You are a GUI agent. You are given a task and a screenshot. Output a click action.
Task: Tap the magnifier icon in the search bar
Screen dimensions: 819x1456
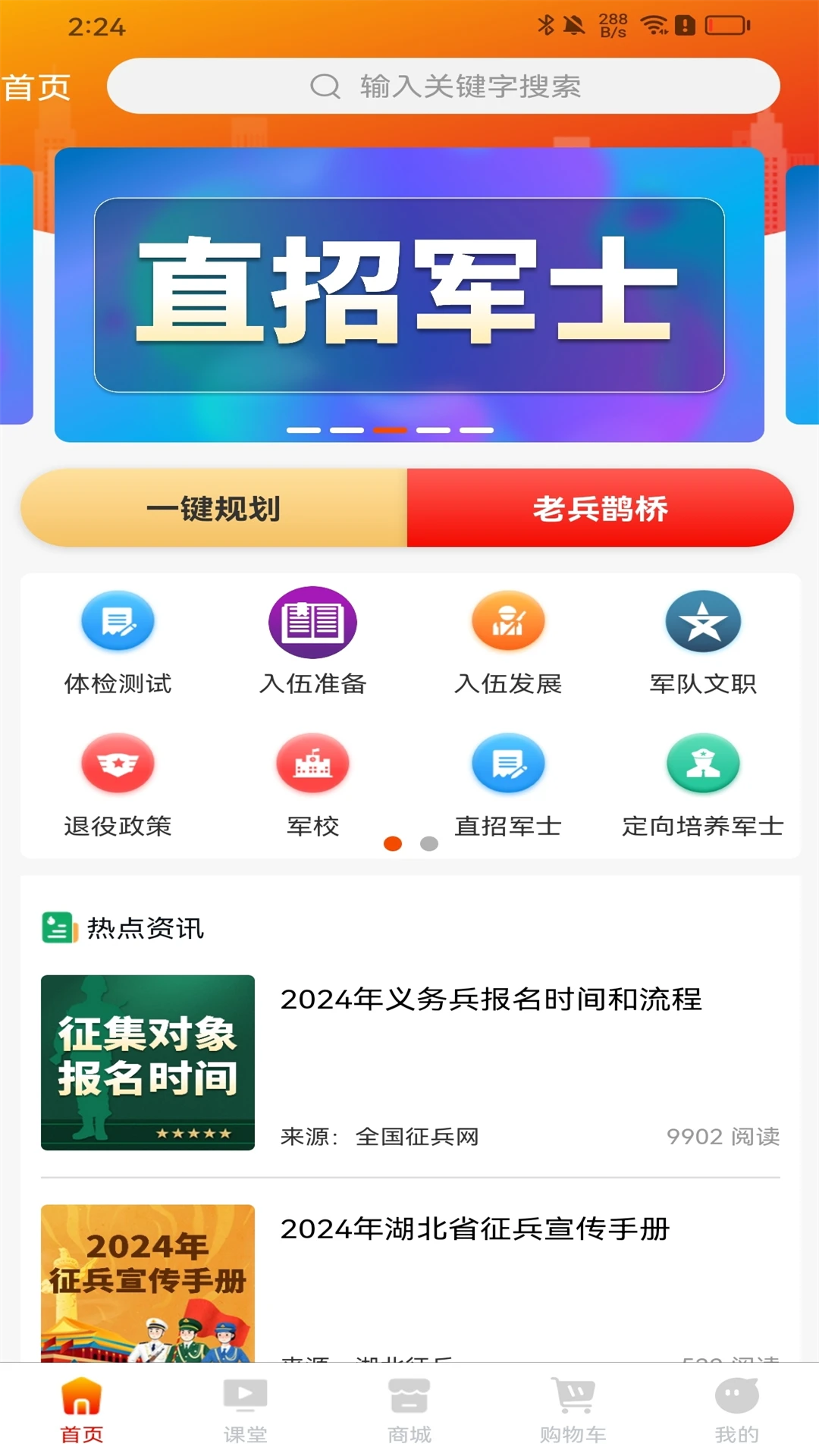pos(325,86)
